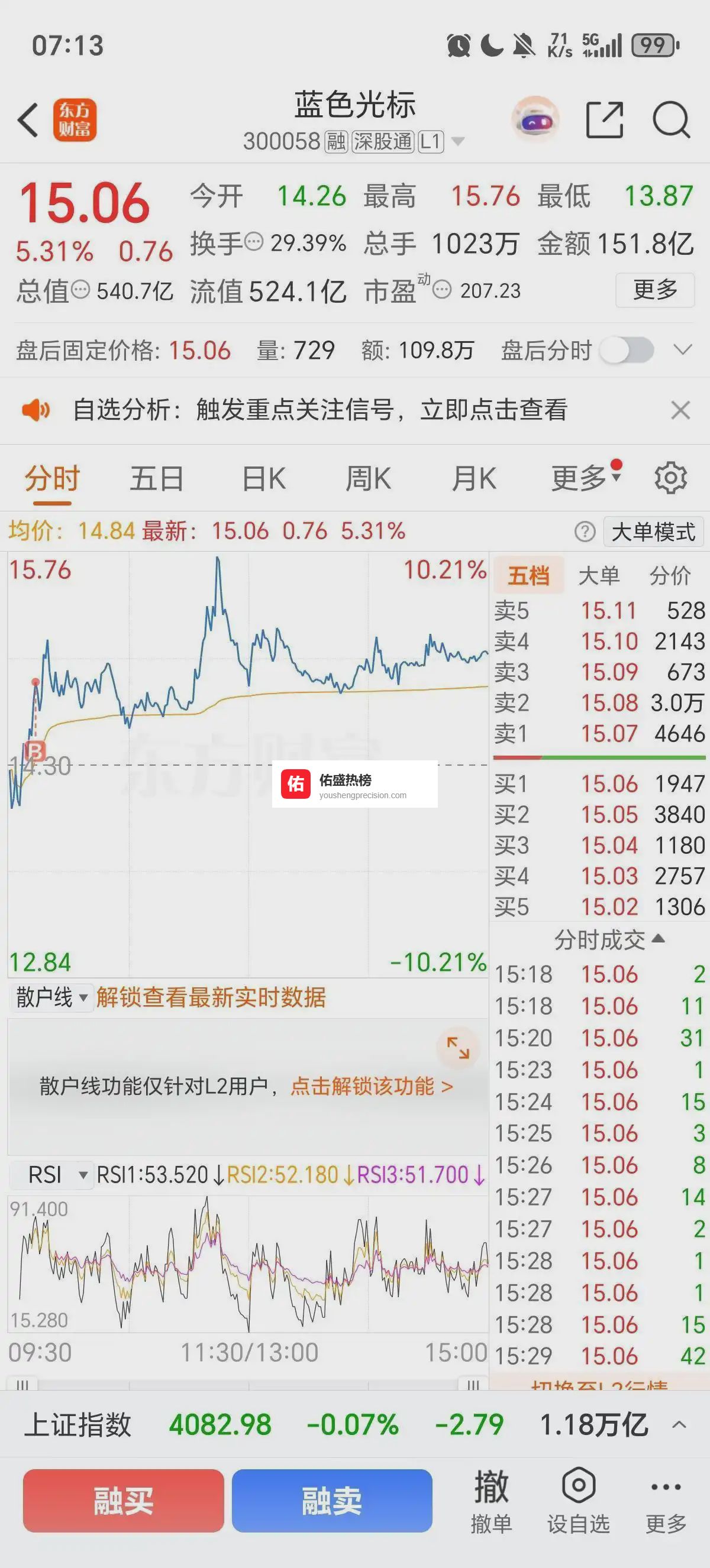Tap the blue 融卖 button
This screenshot has height=1568, width=710.
pos(332,1501)
